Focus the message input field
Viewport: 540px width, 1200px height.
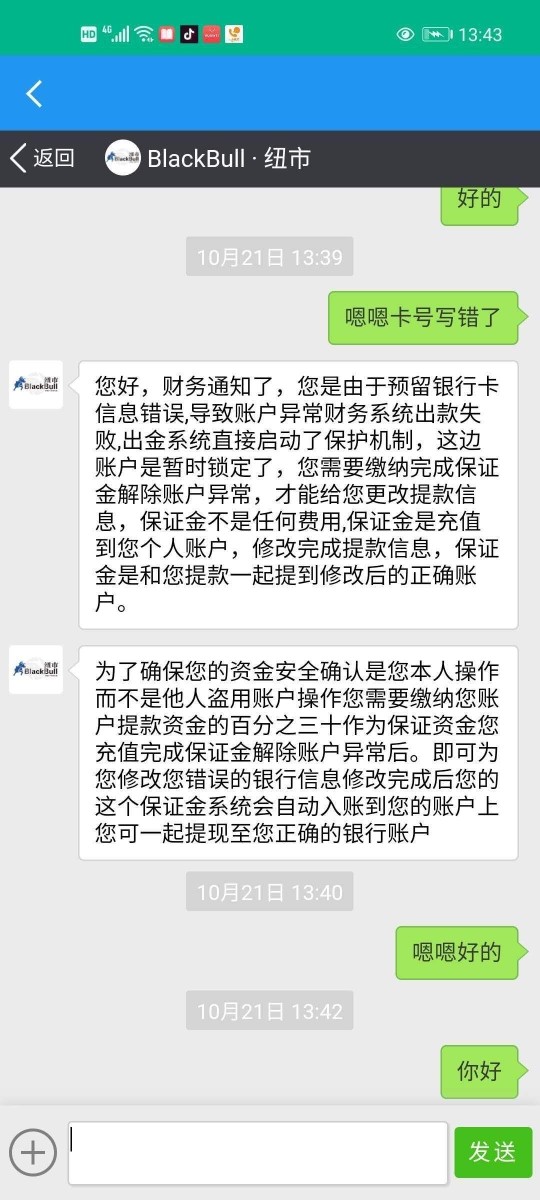pos(258,1152)
